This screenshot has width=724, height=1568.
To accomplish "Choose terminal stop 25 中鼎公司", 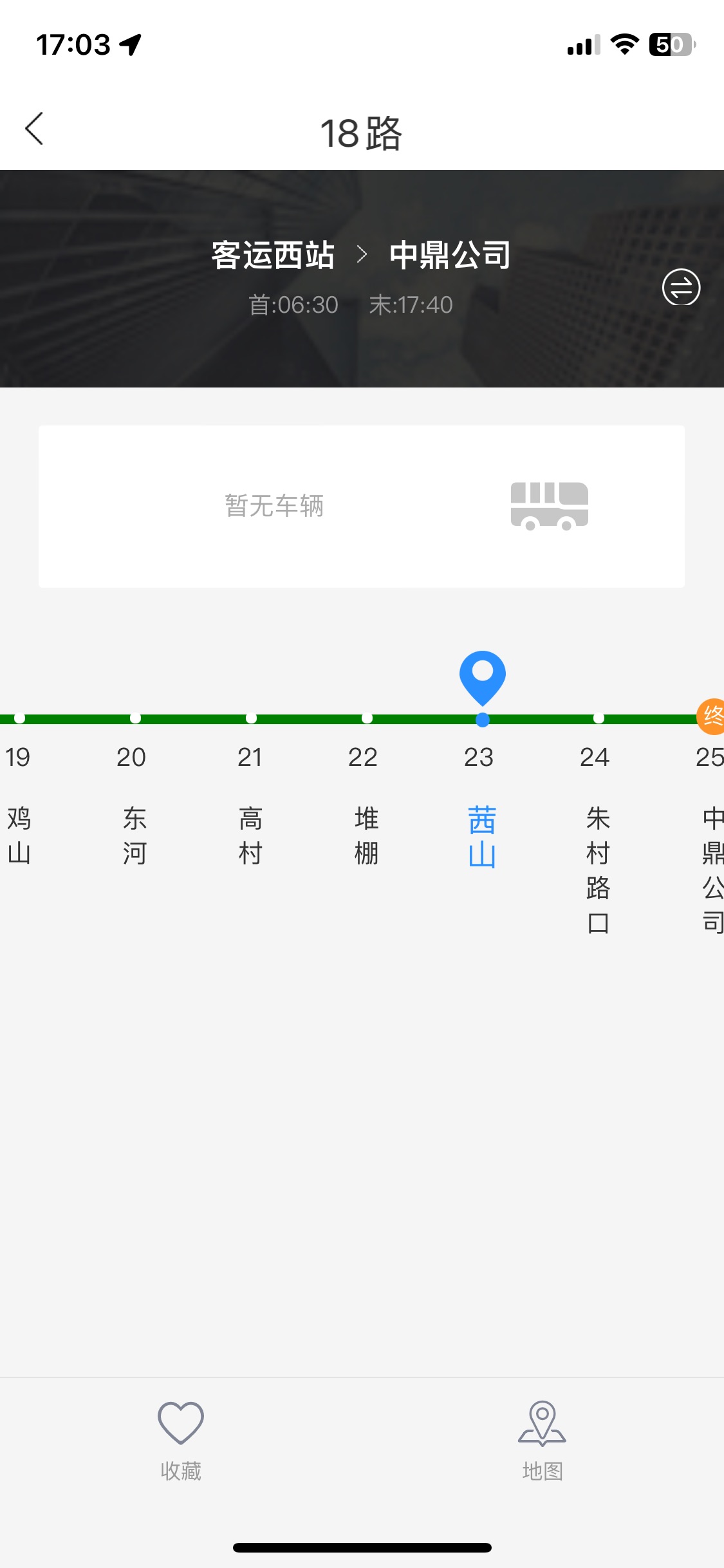I will (x=711, y=869).
